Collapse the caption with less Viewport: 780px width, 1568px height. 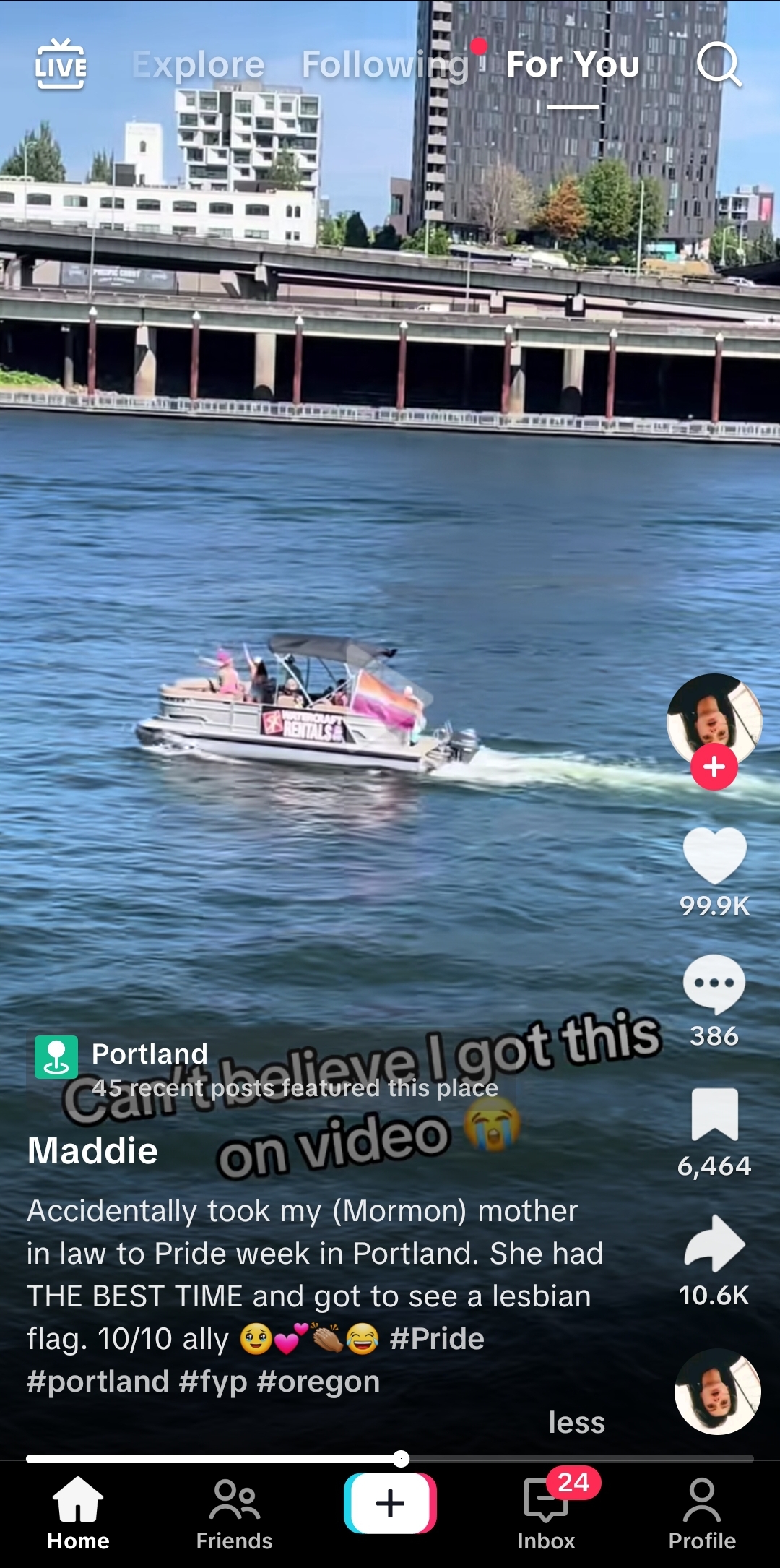(x=576, y=1422)
